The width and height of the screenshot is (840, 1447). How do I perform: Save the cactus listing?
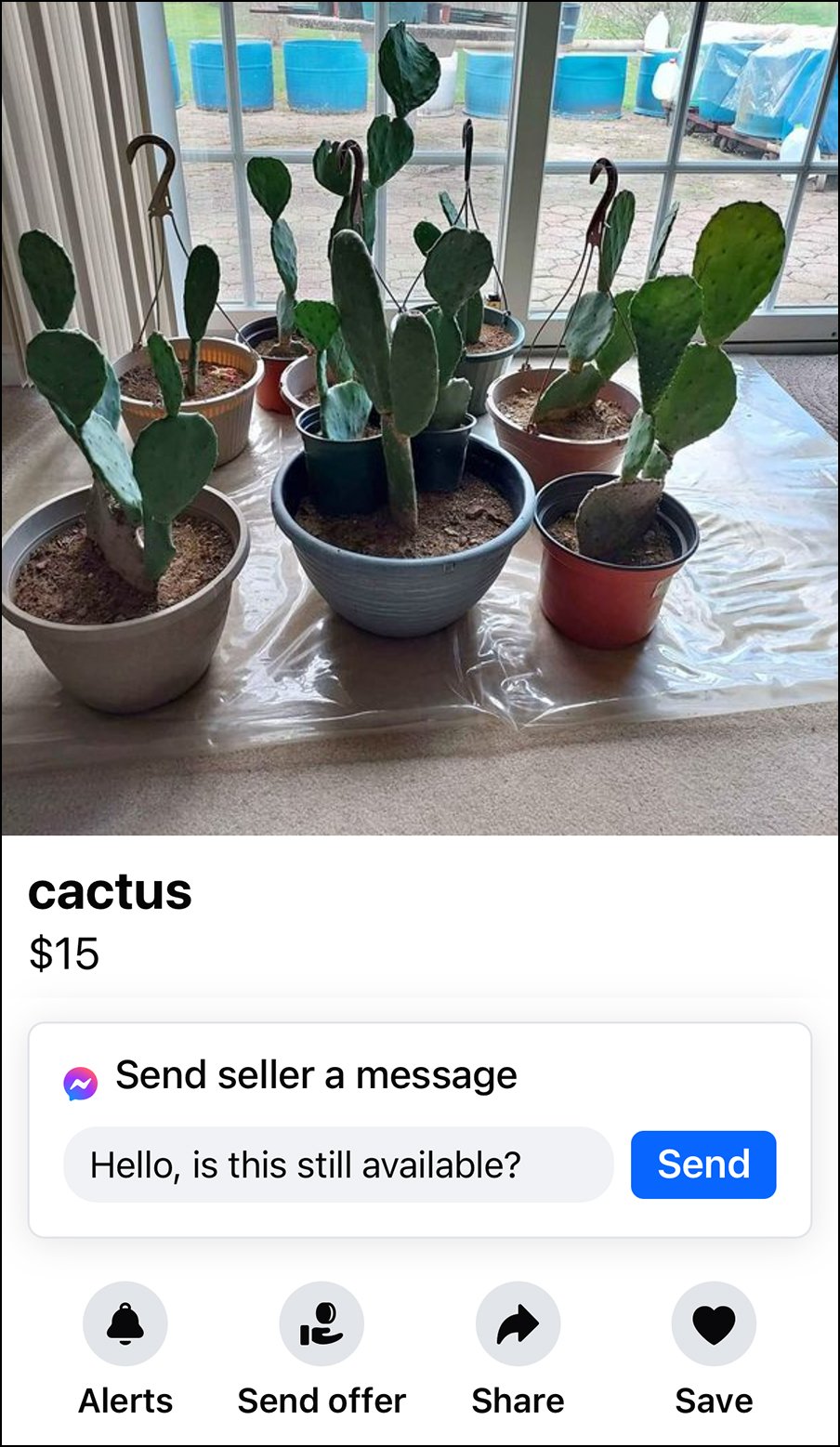(714, 1324)
